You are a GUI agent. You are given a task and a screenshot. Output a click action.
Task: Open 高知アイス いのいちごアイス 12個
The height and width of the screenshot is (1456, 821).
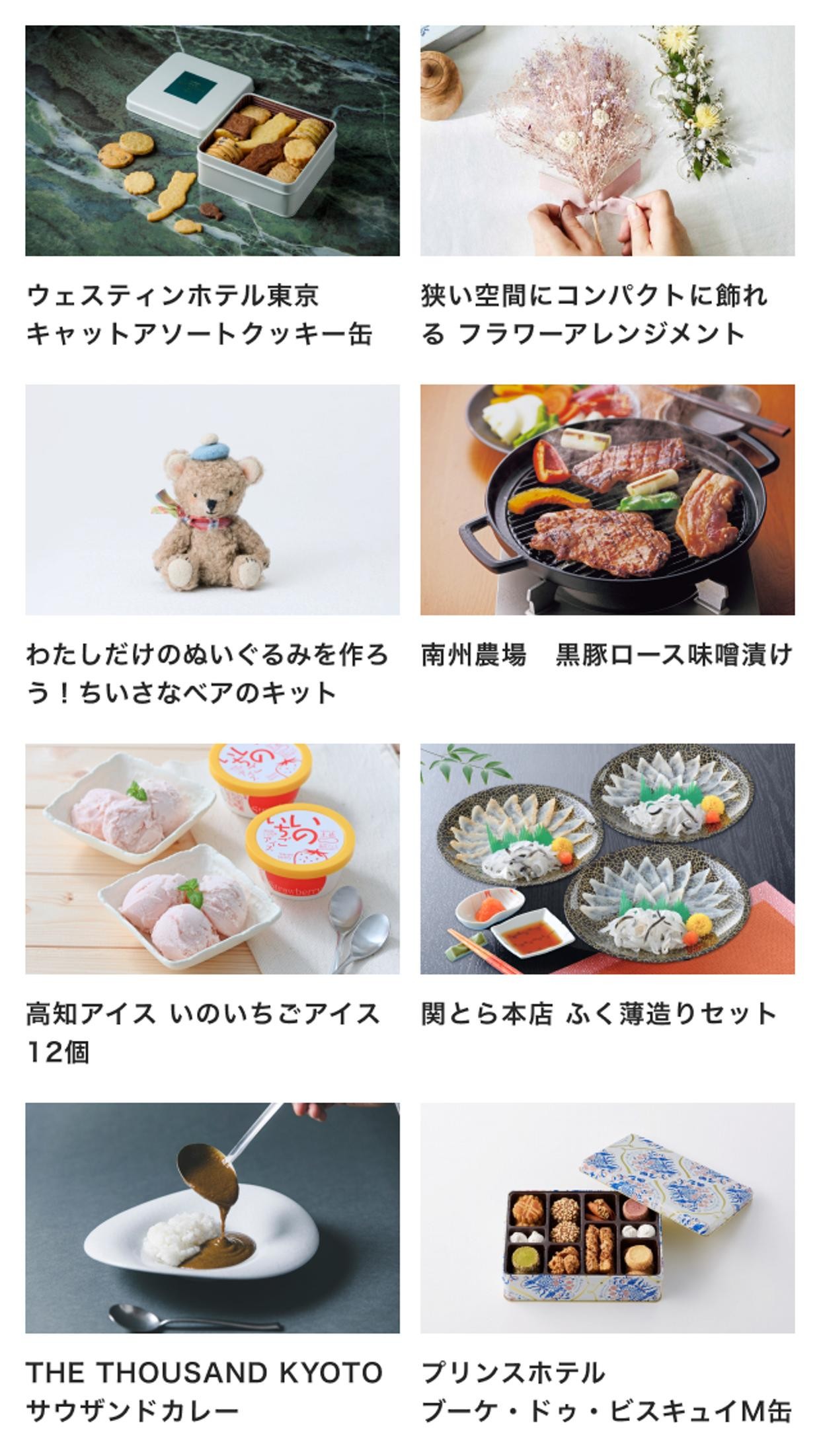212,859
